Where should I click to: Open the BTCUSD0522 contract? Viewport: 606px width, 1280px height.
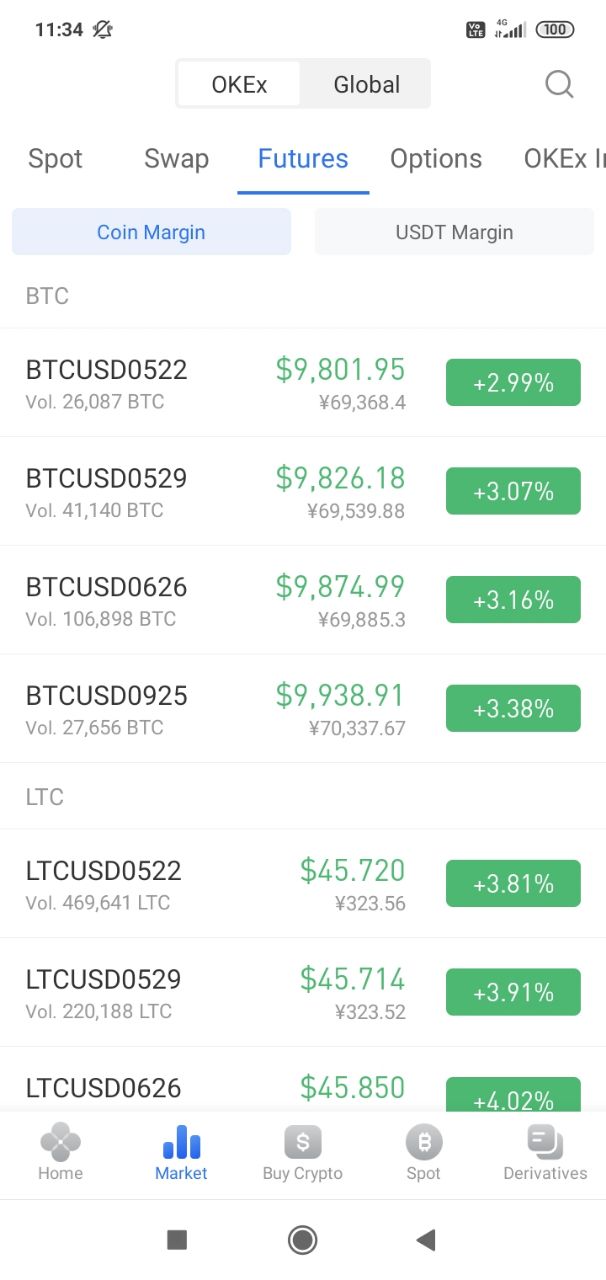[303, 383]
